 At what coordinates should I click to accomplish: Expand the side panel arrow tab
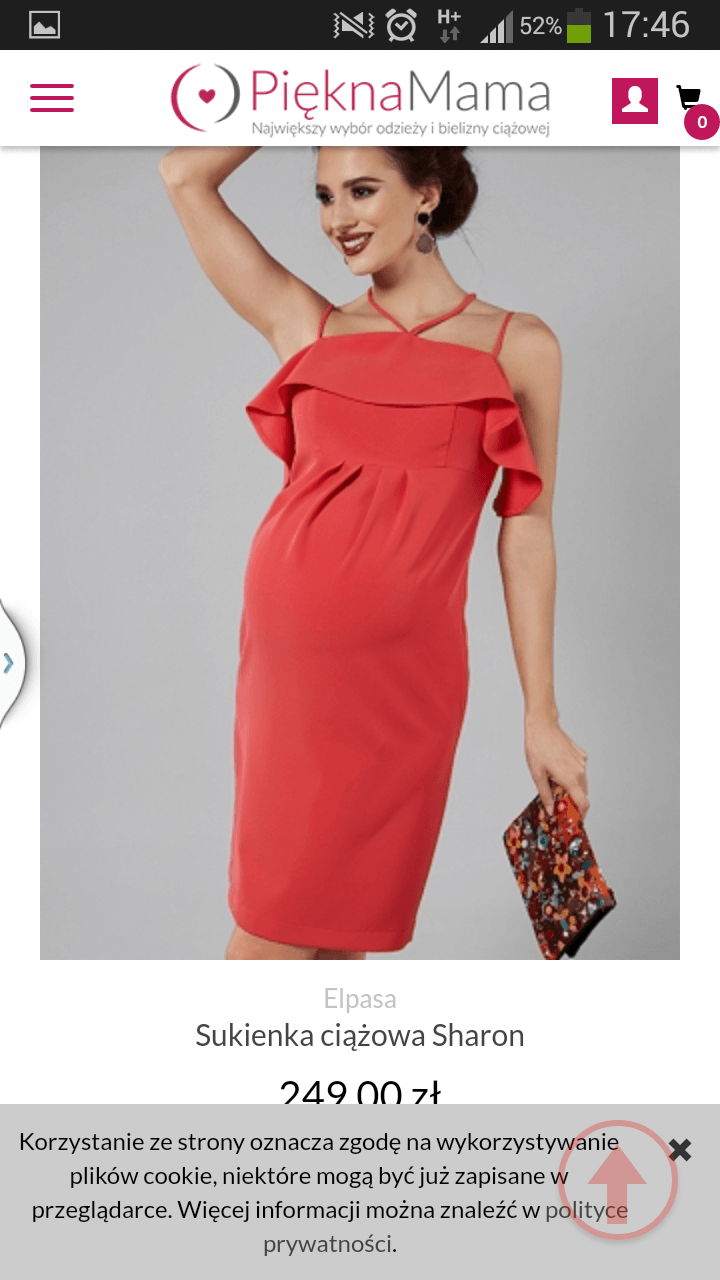pyautogui.click(x=10, y=662)
